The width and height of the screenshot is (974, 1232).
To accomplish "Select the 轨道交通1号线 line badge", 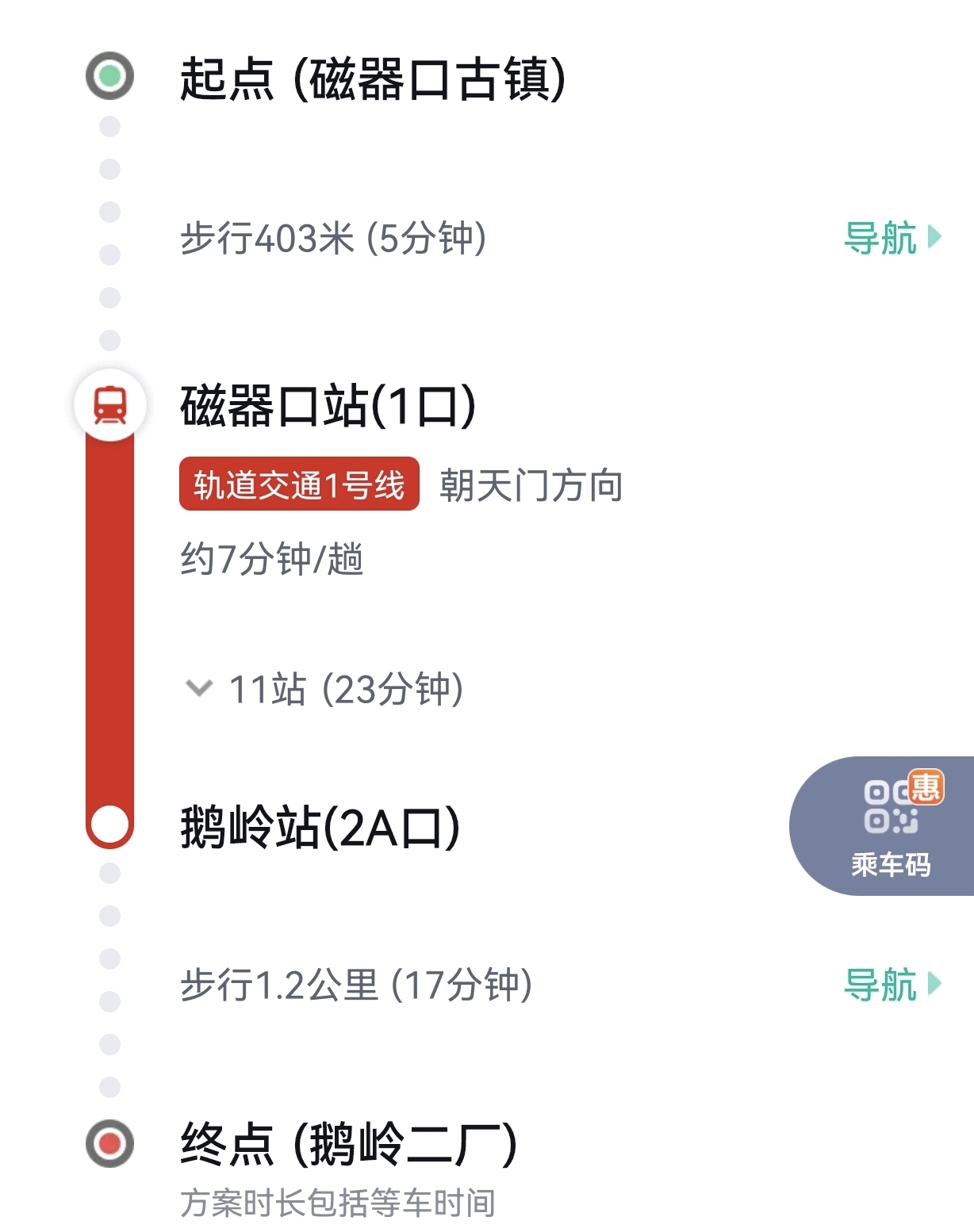I will [299, 484].
